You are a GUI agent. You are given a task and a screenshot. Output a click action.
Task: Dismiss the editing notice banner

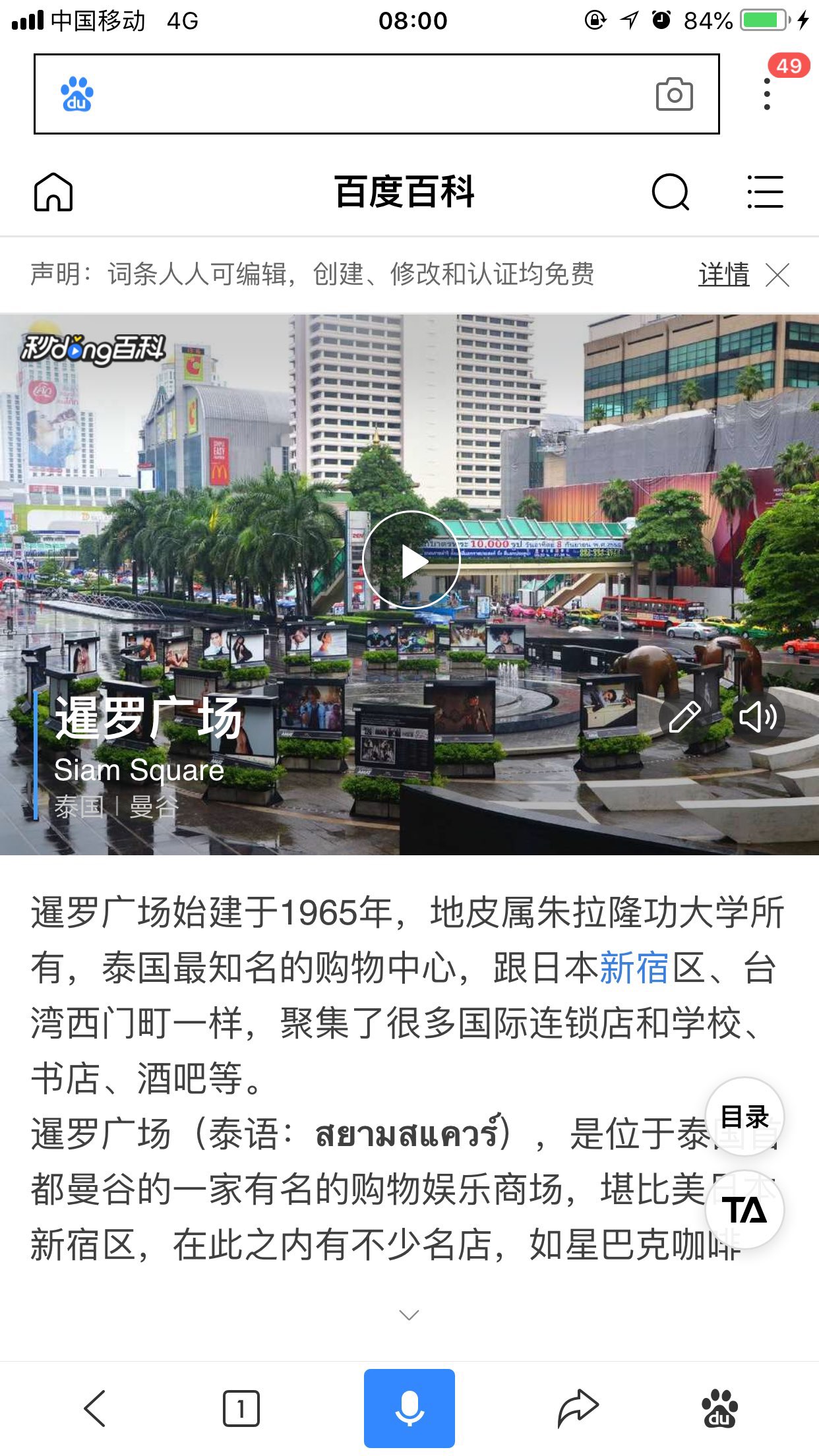coord(777,274)
